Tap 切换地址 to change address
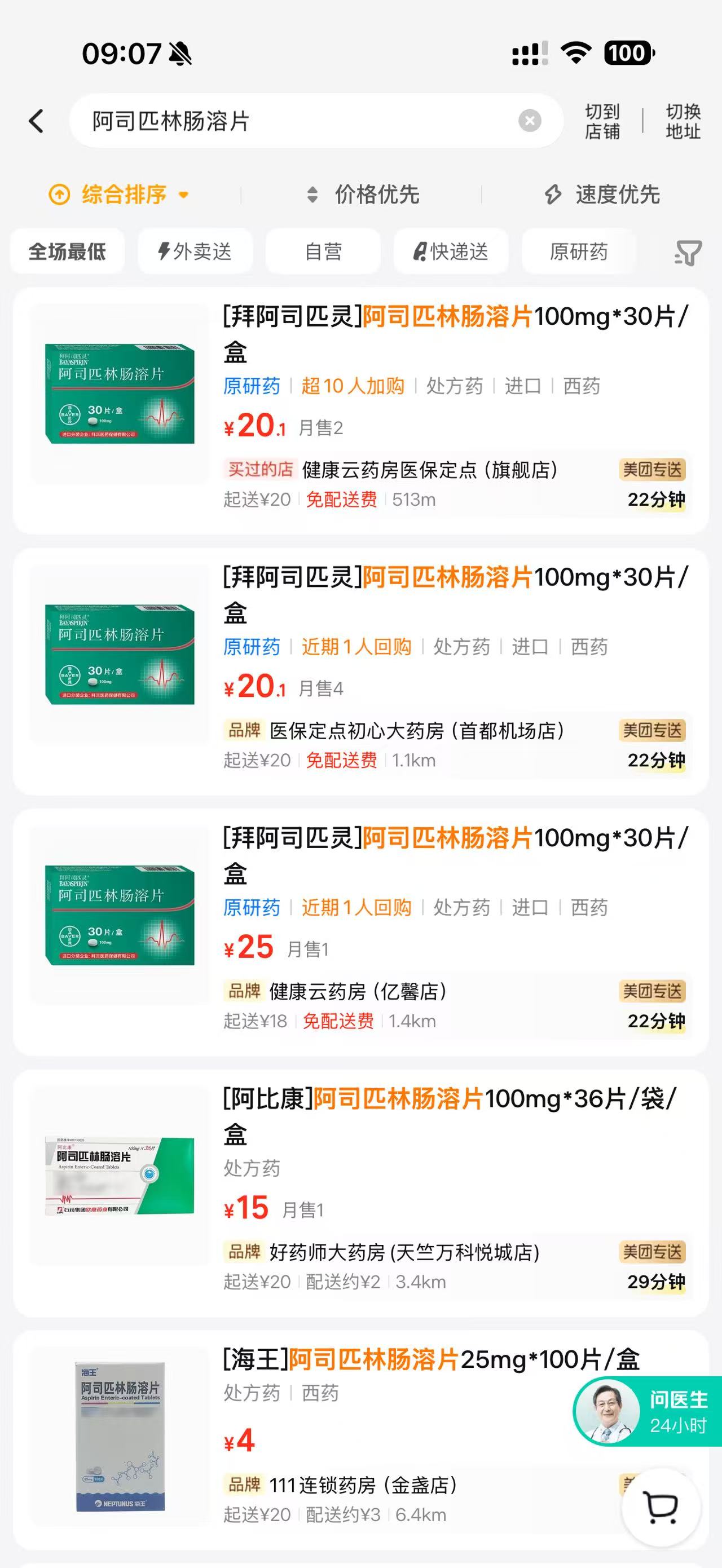722x1568 pixels. (683, 121)
